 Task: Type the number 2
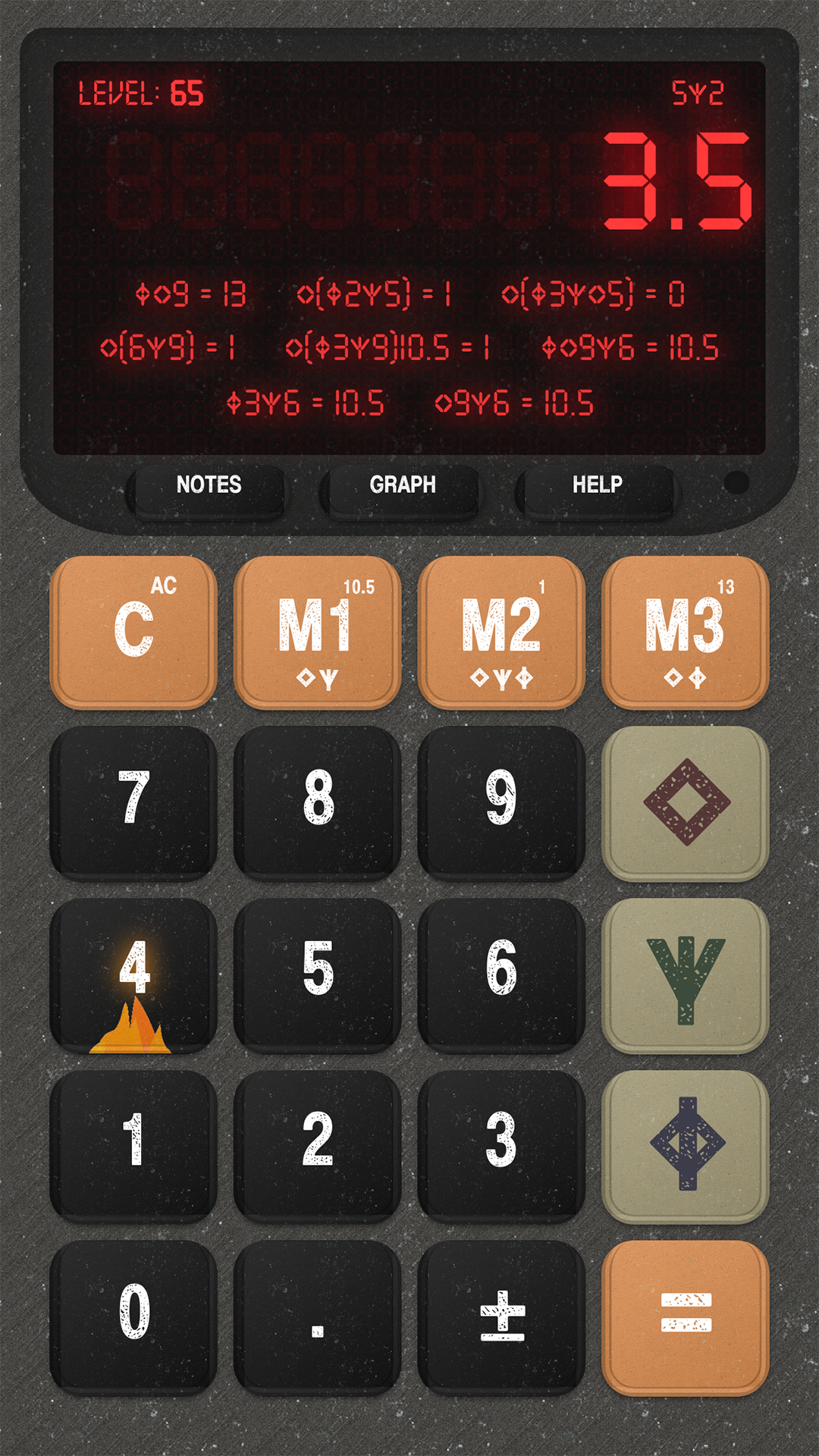click(317, 1145)
